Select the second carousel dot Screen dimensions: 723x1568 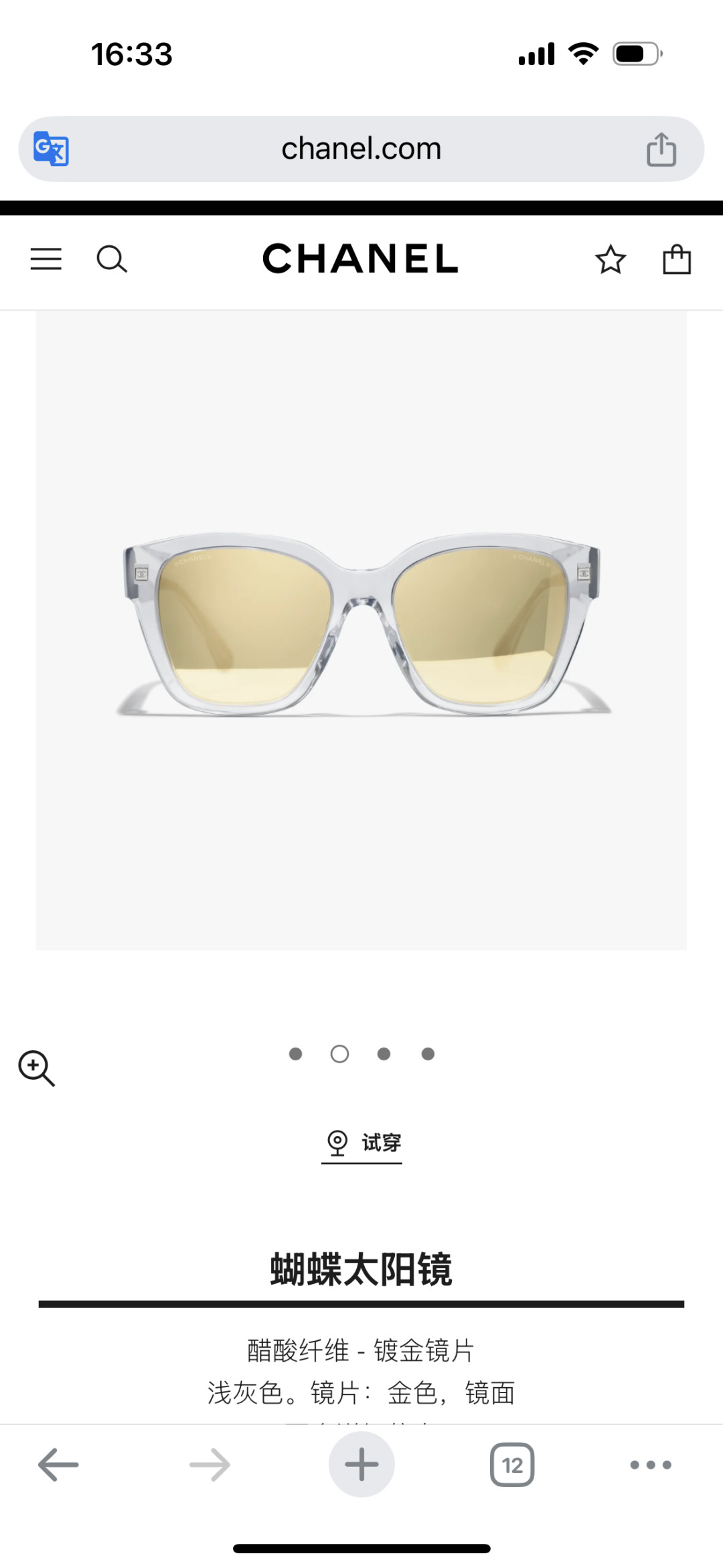point(339,1054)
